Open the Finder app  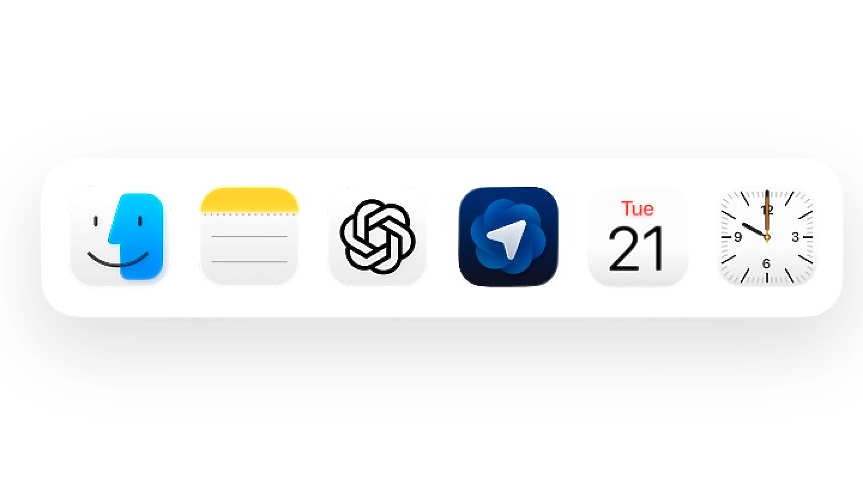pos(119,236)
